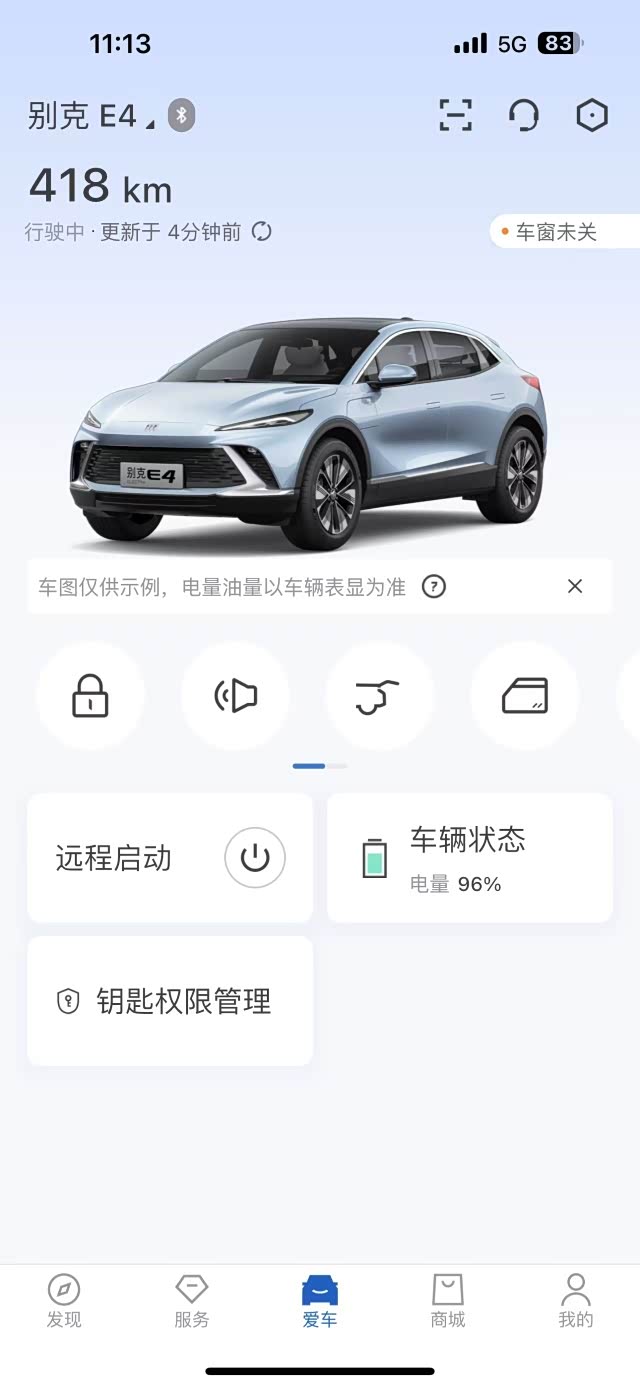The height and width of the screenshot is (1387, 640).
Task: Refresh the vehicle status update
Action: click(x=262, y=232)
